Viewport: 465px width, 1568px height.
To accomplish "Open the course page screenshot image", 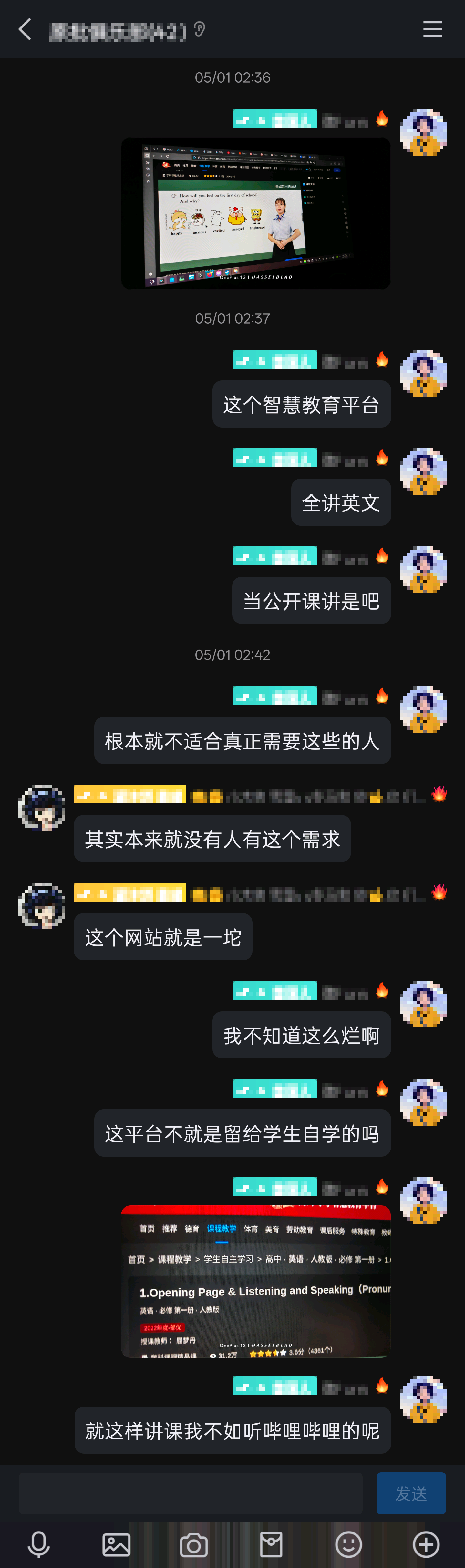I will pyautogui.click(x=256, y=1281).
